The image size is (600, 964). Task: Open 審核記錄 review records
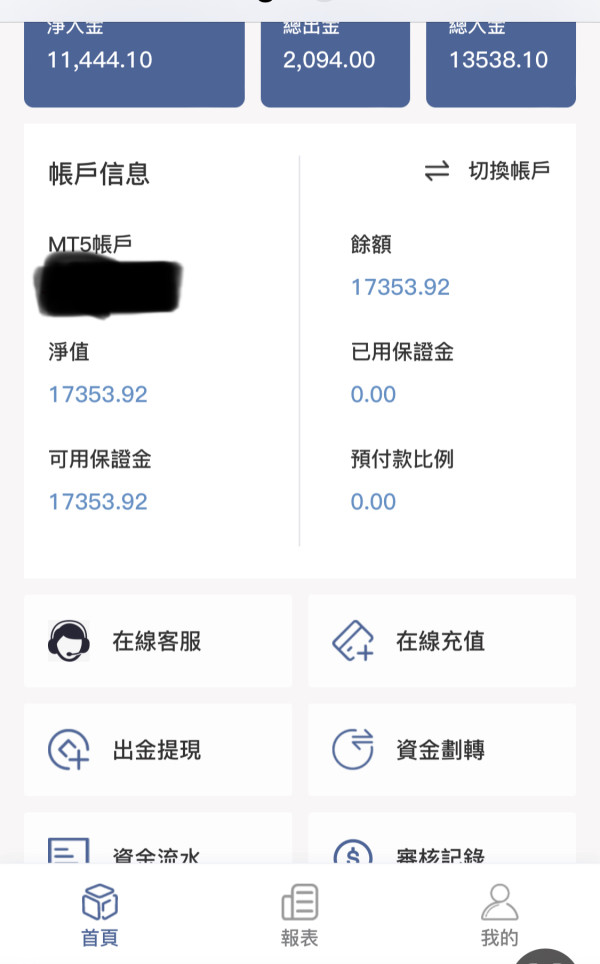pyautogui.click(x=442, y=839)
